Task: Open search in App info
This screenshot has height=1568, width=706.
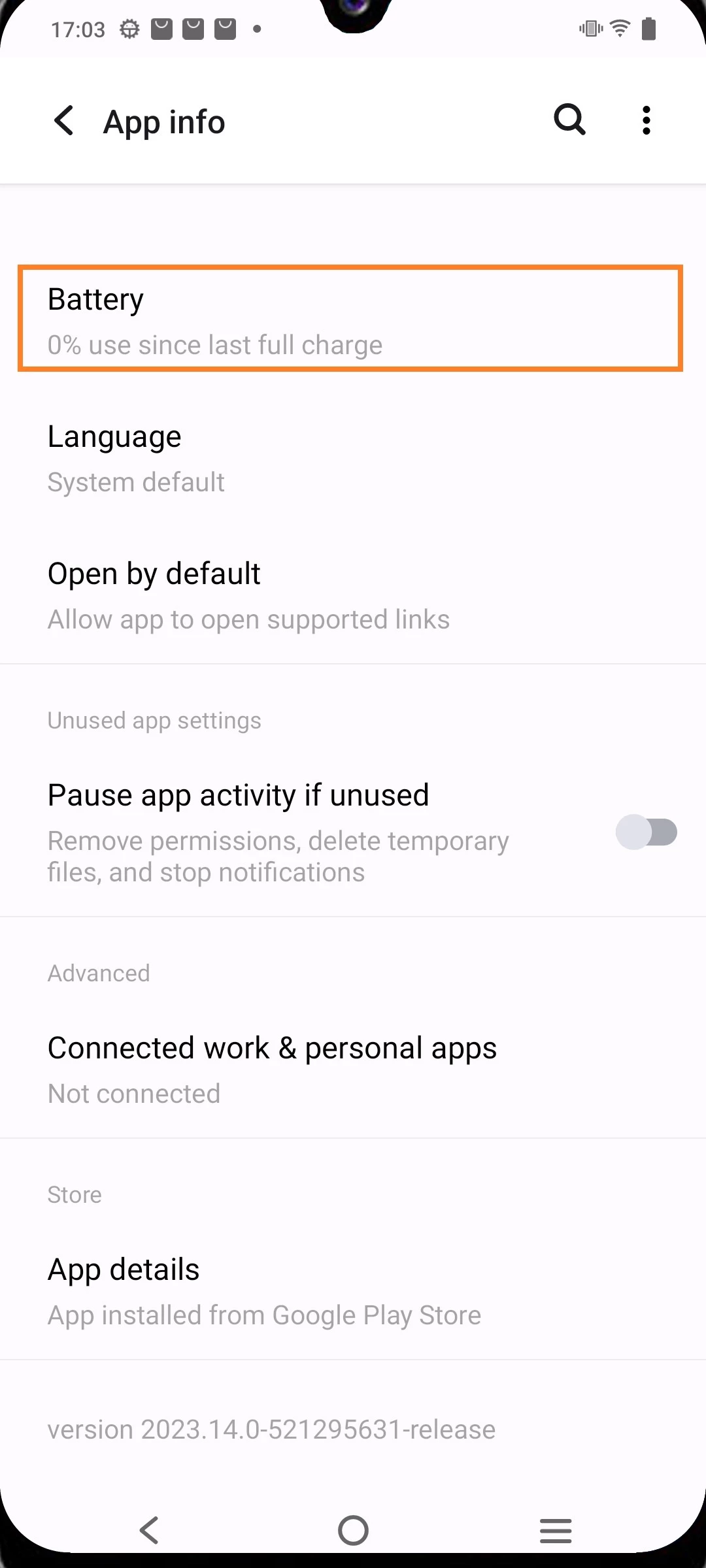Action: pos(569,120)
